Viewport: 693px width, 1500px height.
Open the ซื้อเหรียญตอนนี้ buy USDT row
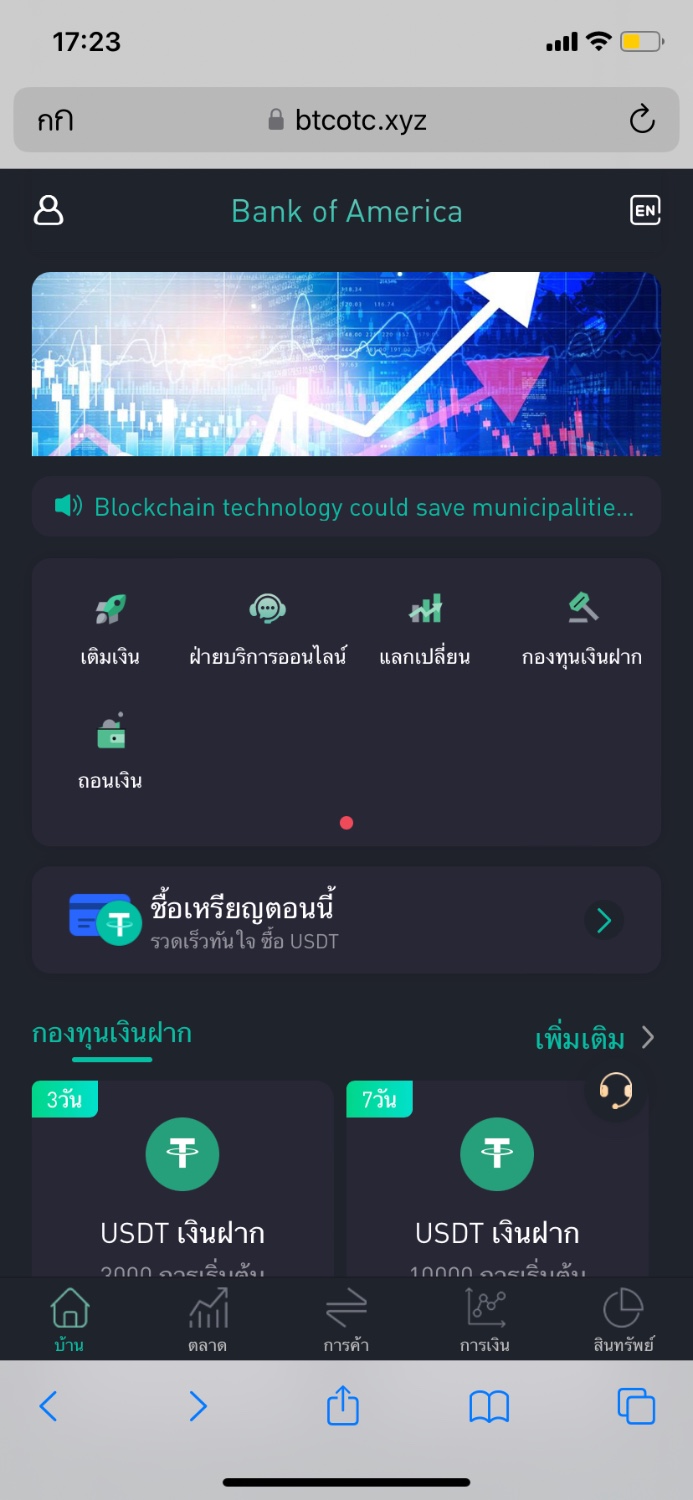(346, 920)
